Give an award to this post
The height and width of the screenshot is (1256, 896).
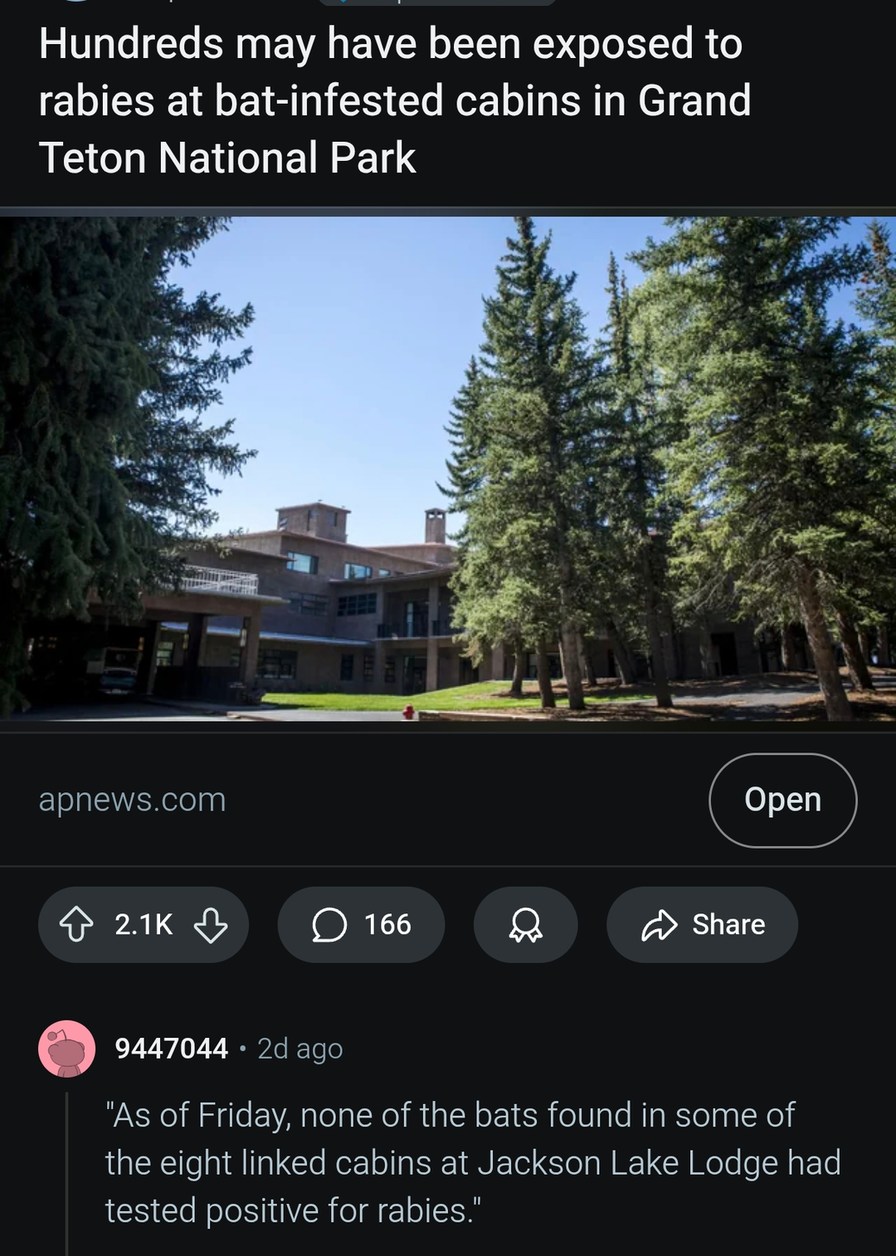click(x=525, y=925)
